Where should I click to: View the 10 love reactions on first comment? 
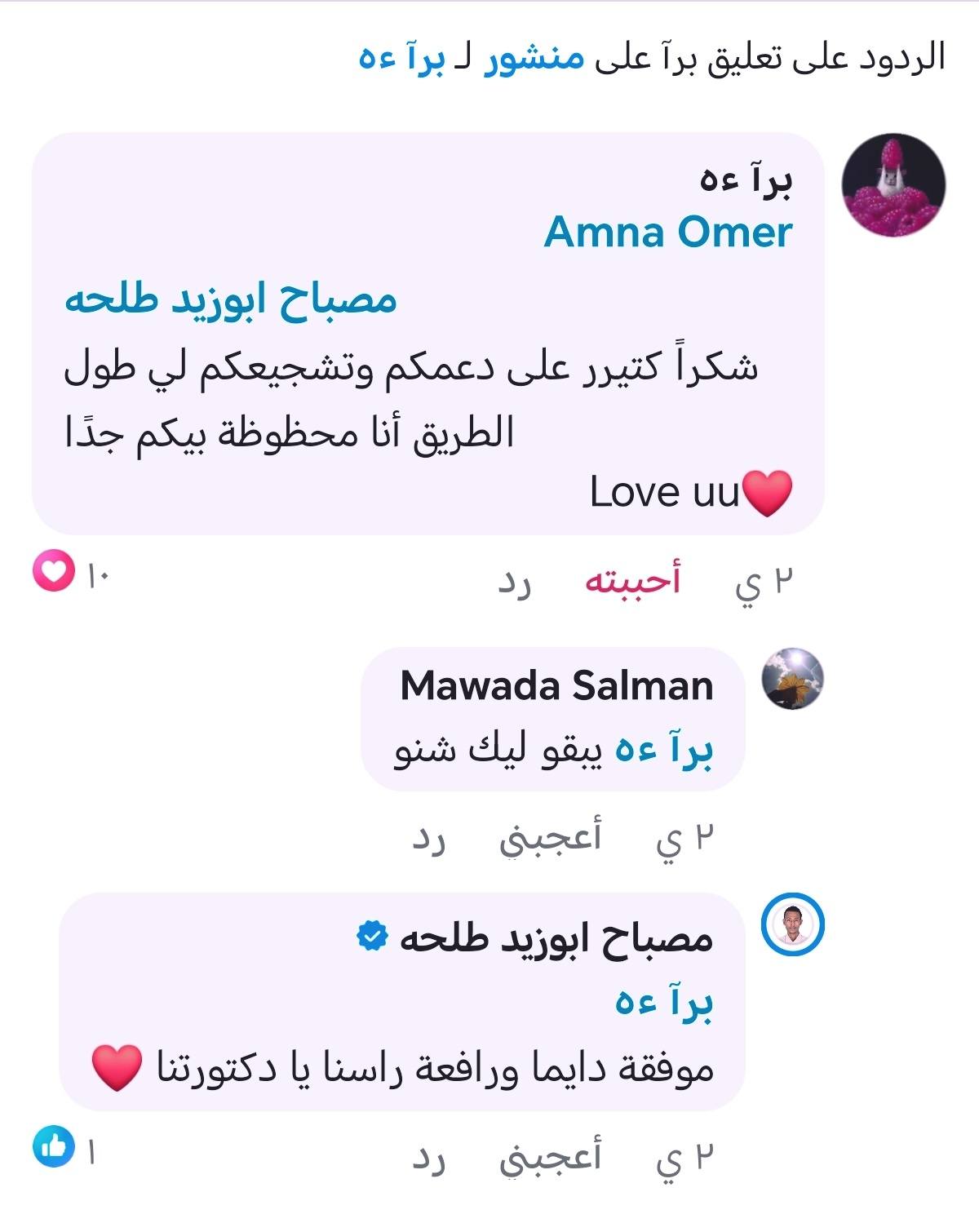70,572
